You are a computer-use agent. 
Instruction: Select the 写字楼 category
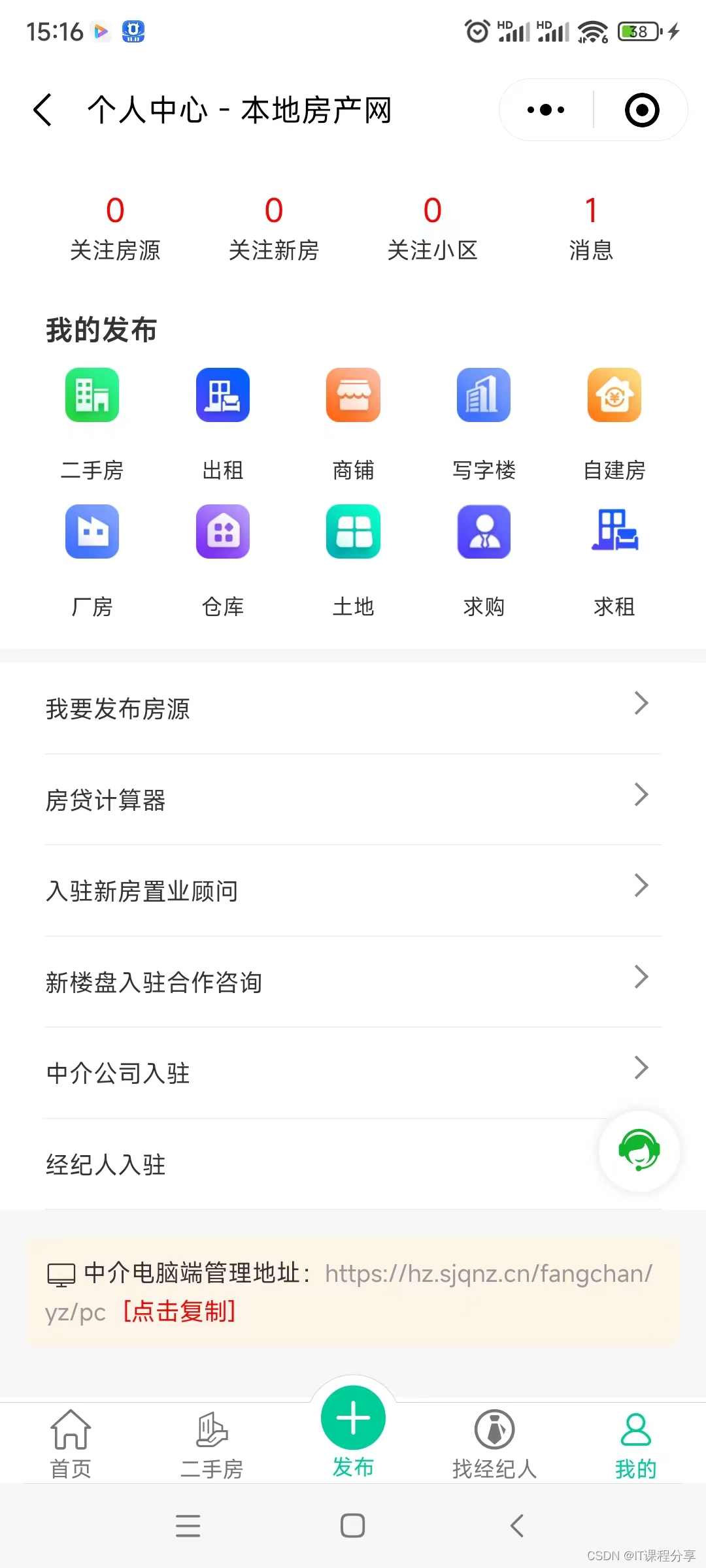pyautogui.click(x=484, y=425)
